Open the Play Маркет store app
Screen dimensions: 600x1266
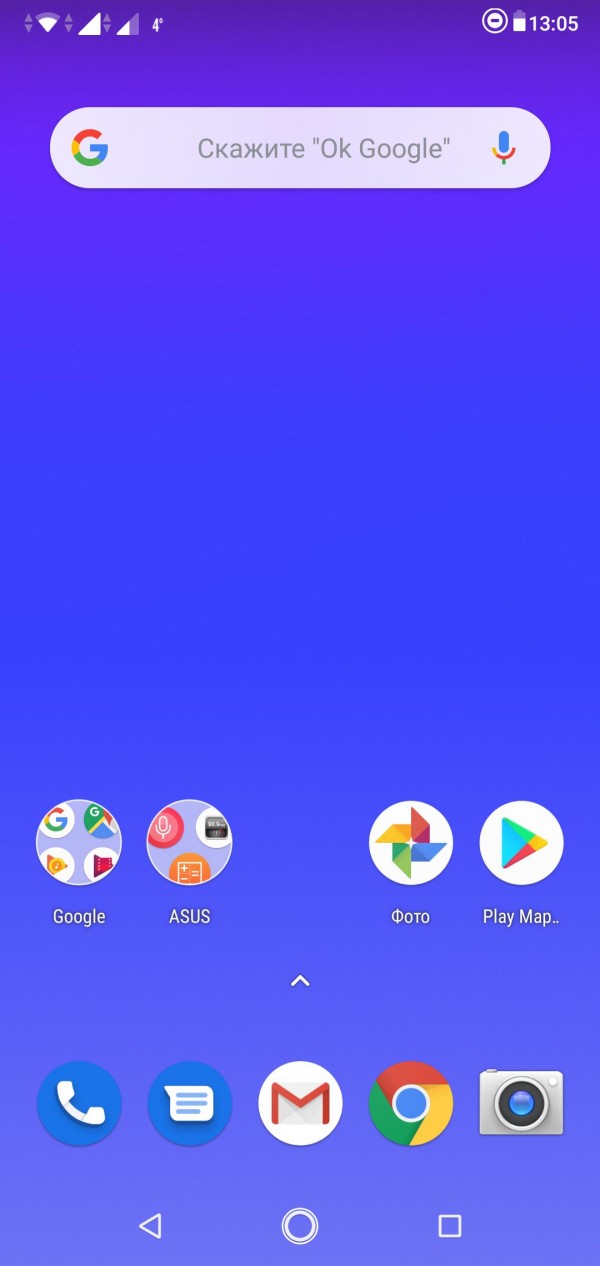click(521, 843)
